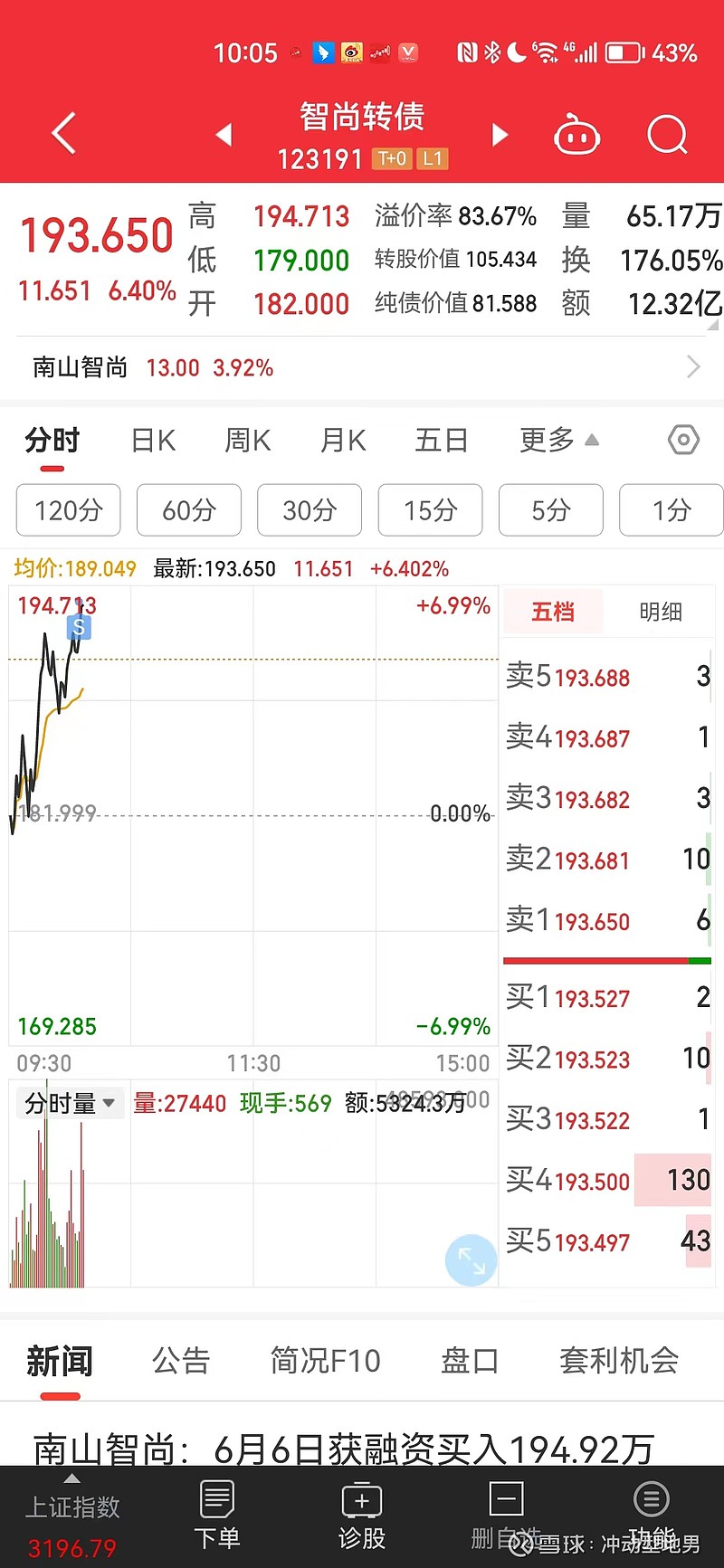The height and width of the screenshot is (1568, 724).
Task: Open the 南山智尚 underlying stock row
Action: [362, 367]
